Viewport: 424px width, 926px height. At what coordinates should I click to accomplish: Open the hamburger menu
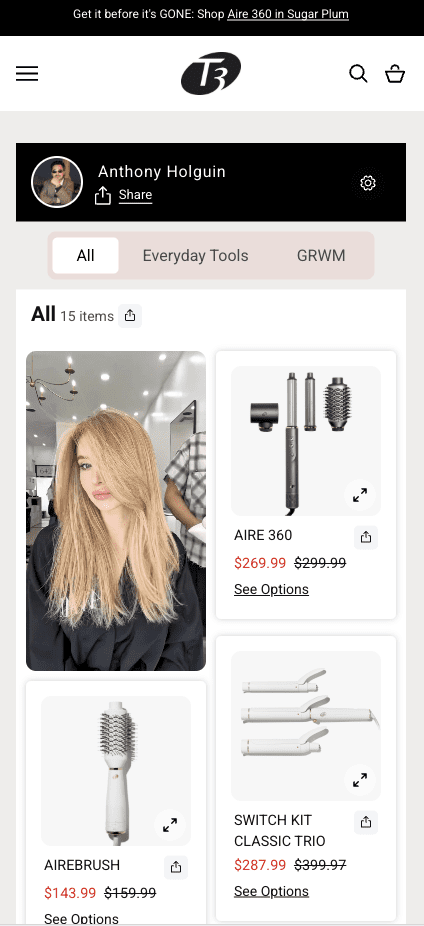(x=27, y=74)
